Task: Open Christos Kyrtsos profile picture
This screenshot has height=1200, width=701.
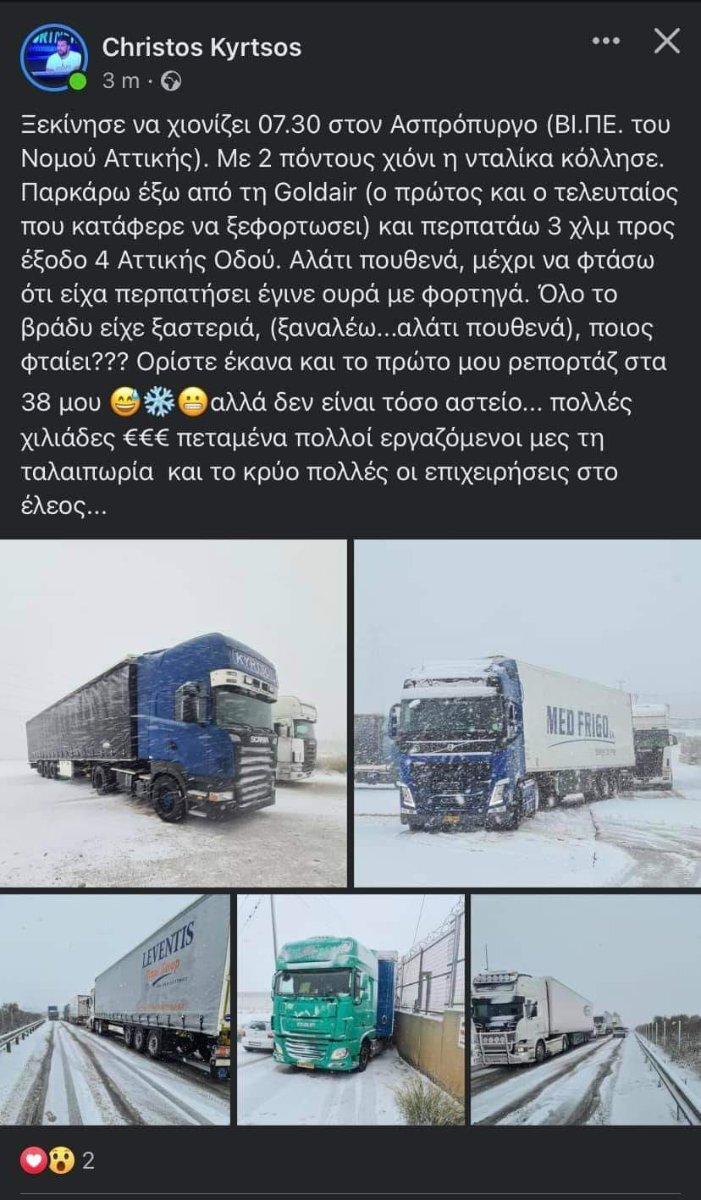Action: [54, 58]
